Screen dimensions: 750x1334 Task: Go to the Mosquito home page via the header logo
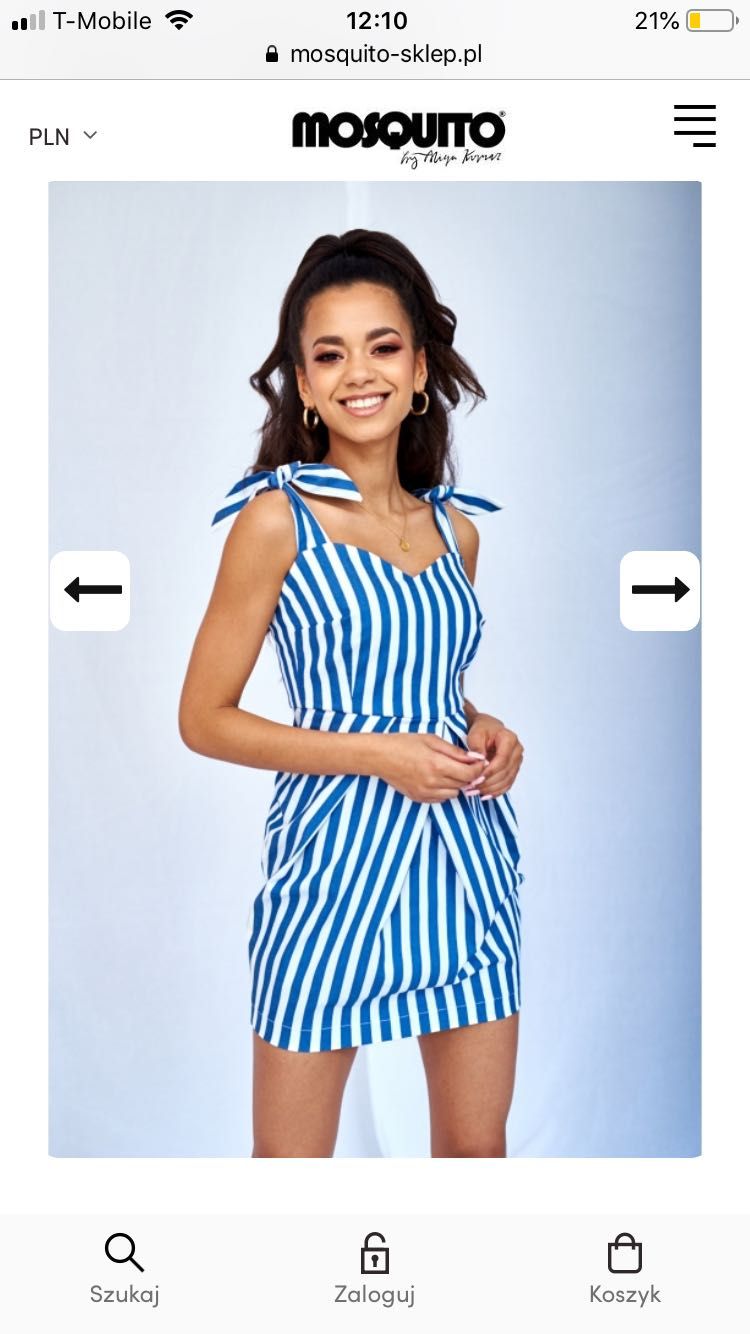pyautogui.click(x=398, y=136)
